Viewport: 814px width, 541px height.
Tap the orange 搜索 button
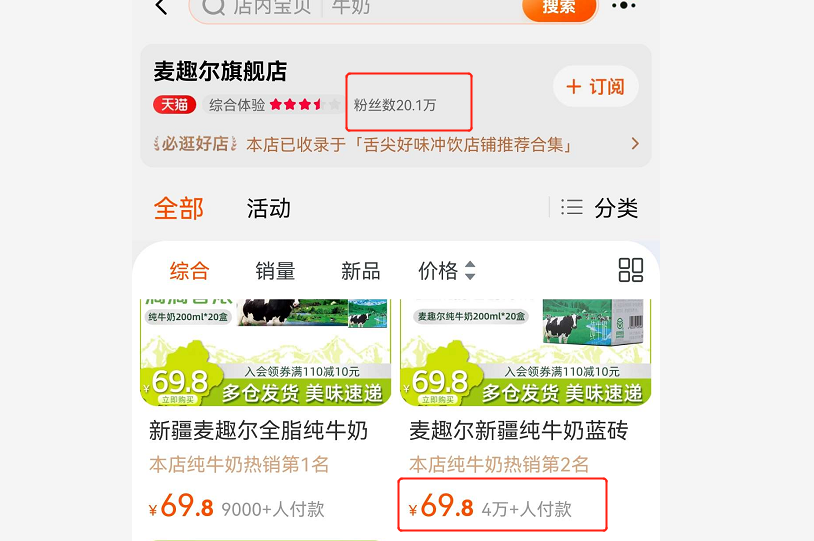pyautogui.click(x=558, y=7)
